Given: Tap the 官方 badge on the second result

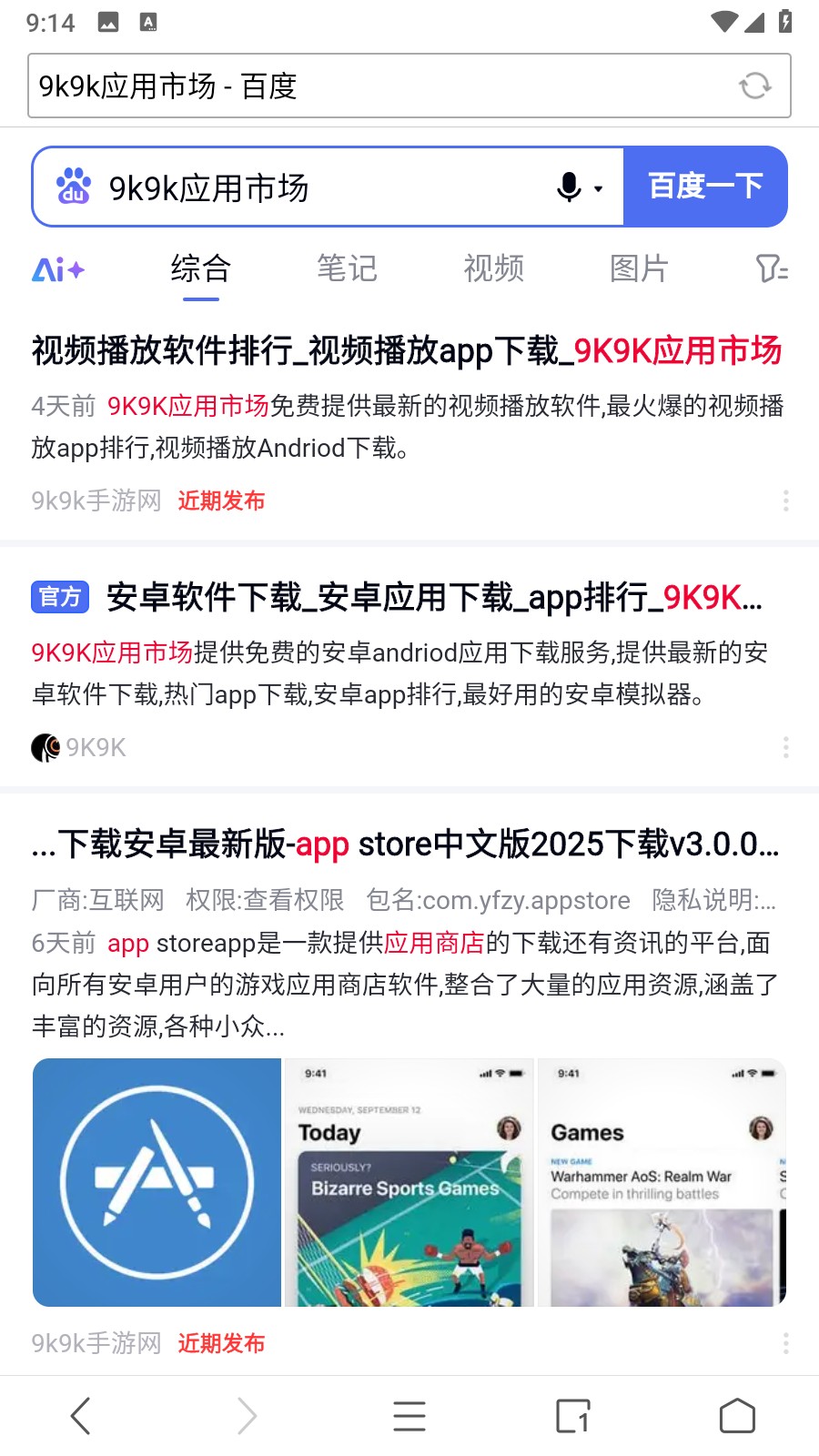Looking at the screenshot, I should tap(59, 598).
